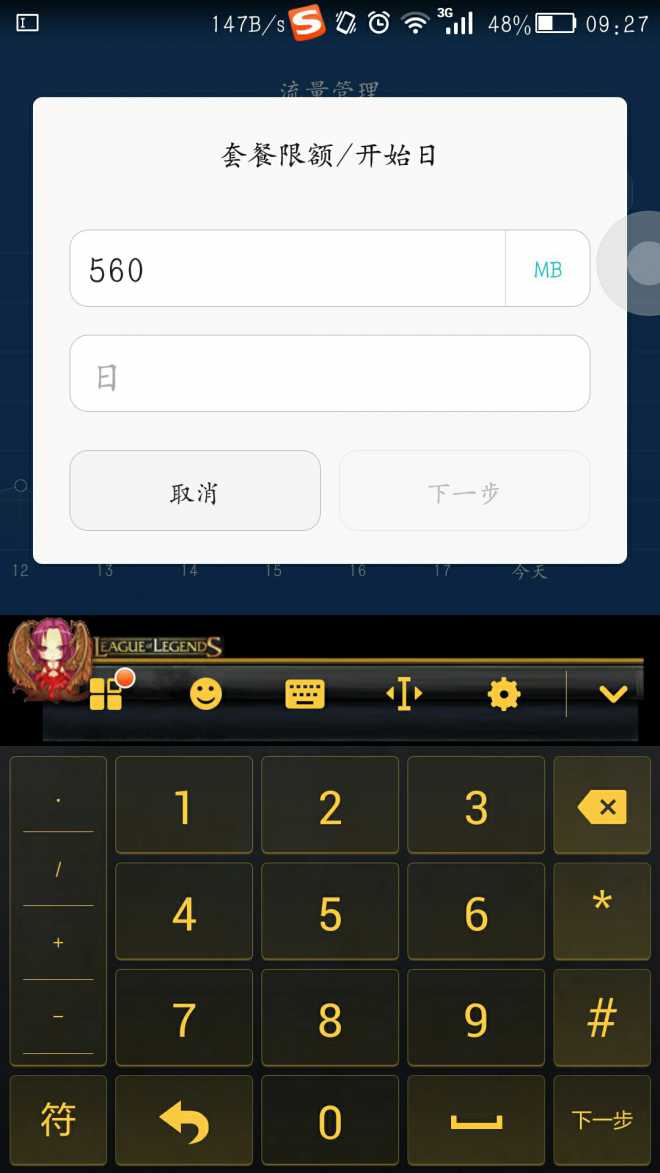Tap the return arrow key
The width and height of the screenshot is (660, 1173).
[x=184, y=1121]
